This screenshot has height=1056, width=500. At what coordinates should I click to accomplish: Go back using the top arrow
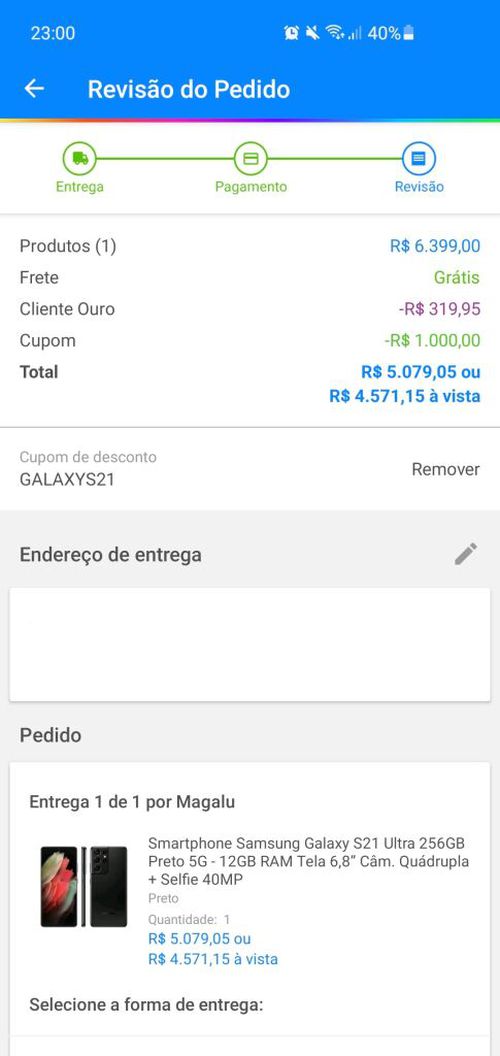pyautogui.click(x=34, y=89)
